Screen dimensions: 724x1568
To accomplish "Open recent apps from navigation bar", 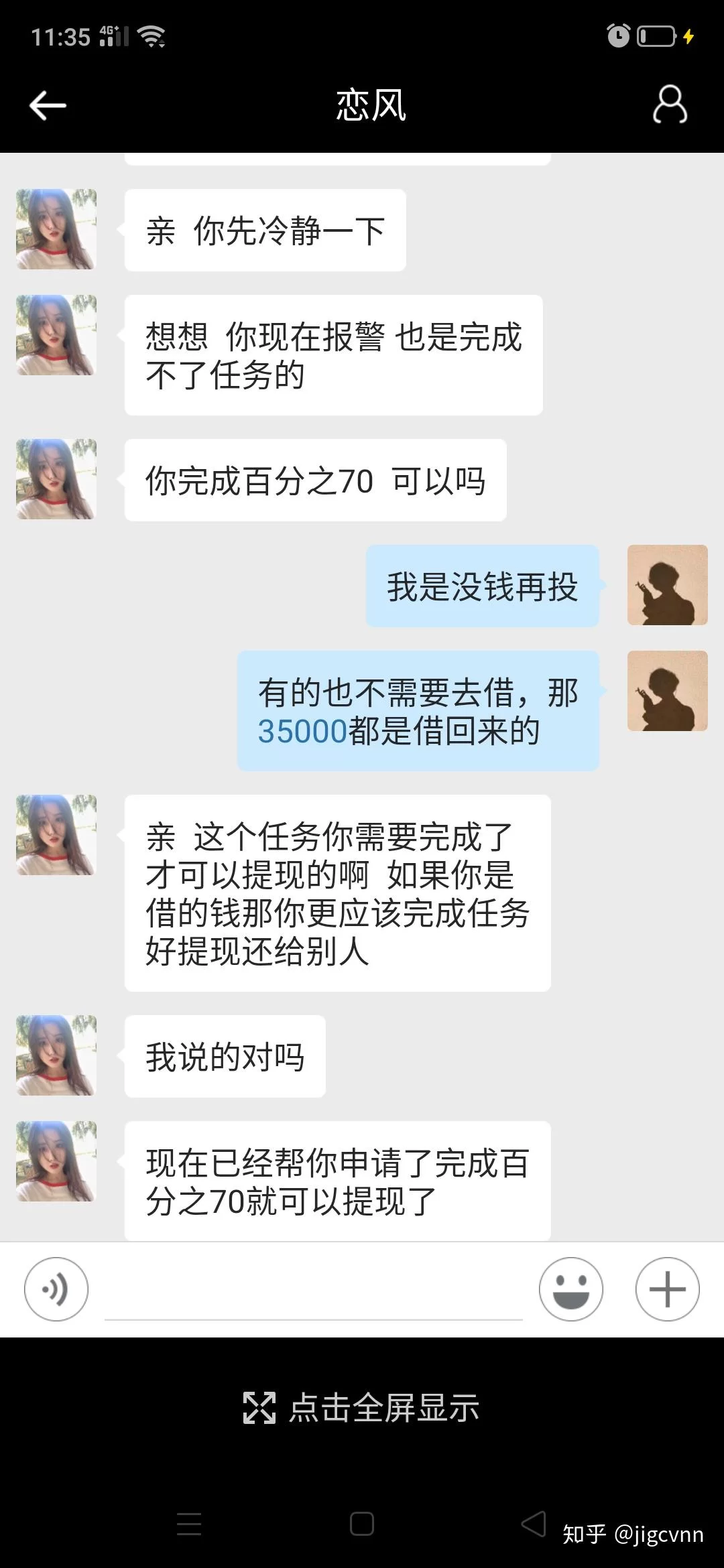I will pos(189,1524).
